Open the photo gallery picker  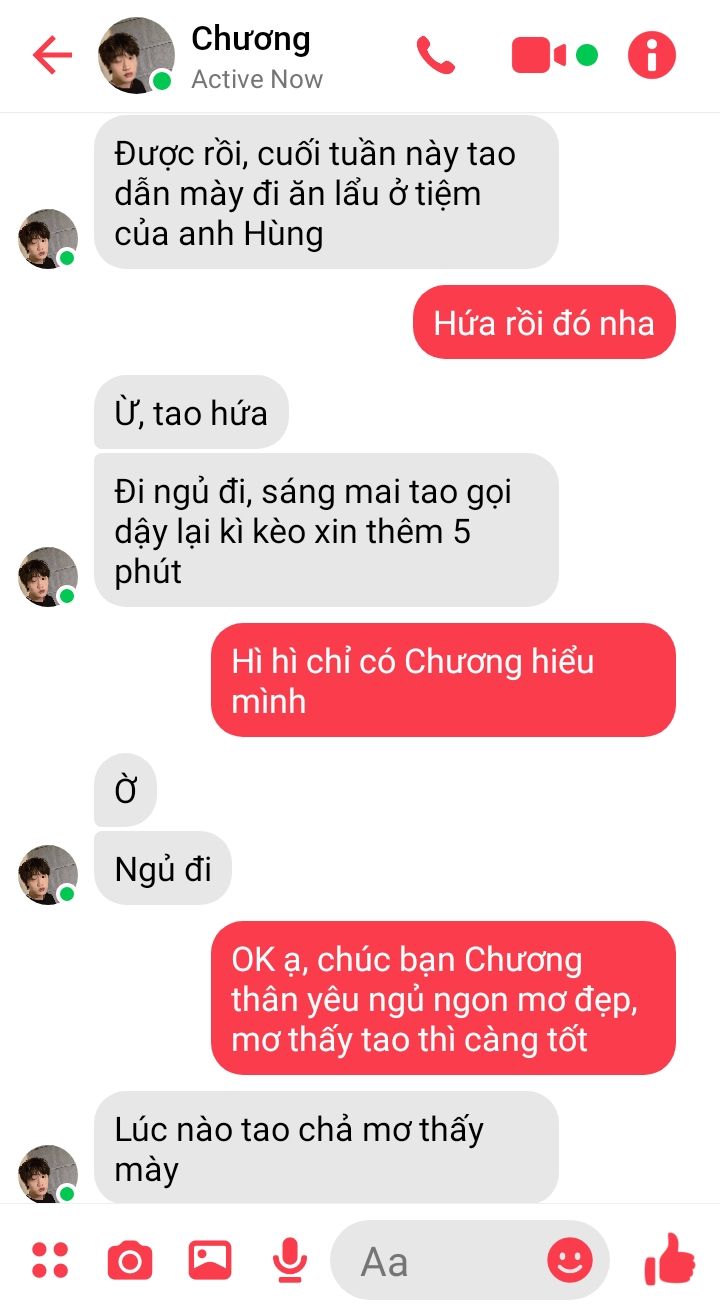click(x=210, y=1260)
